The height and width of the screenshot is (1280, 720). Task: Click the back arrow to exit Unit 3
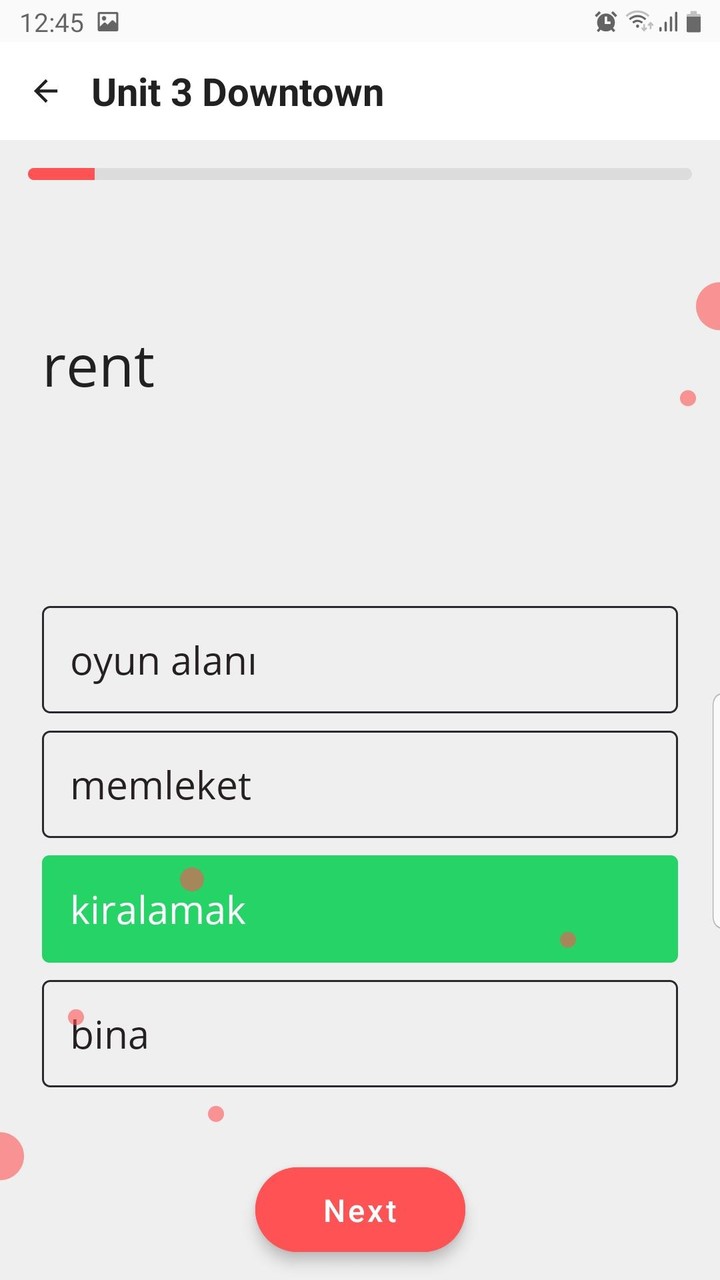(x=45, y=91)
